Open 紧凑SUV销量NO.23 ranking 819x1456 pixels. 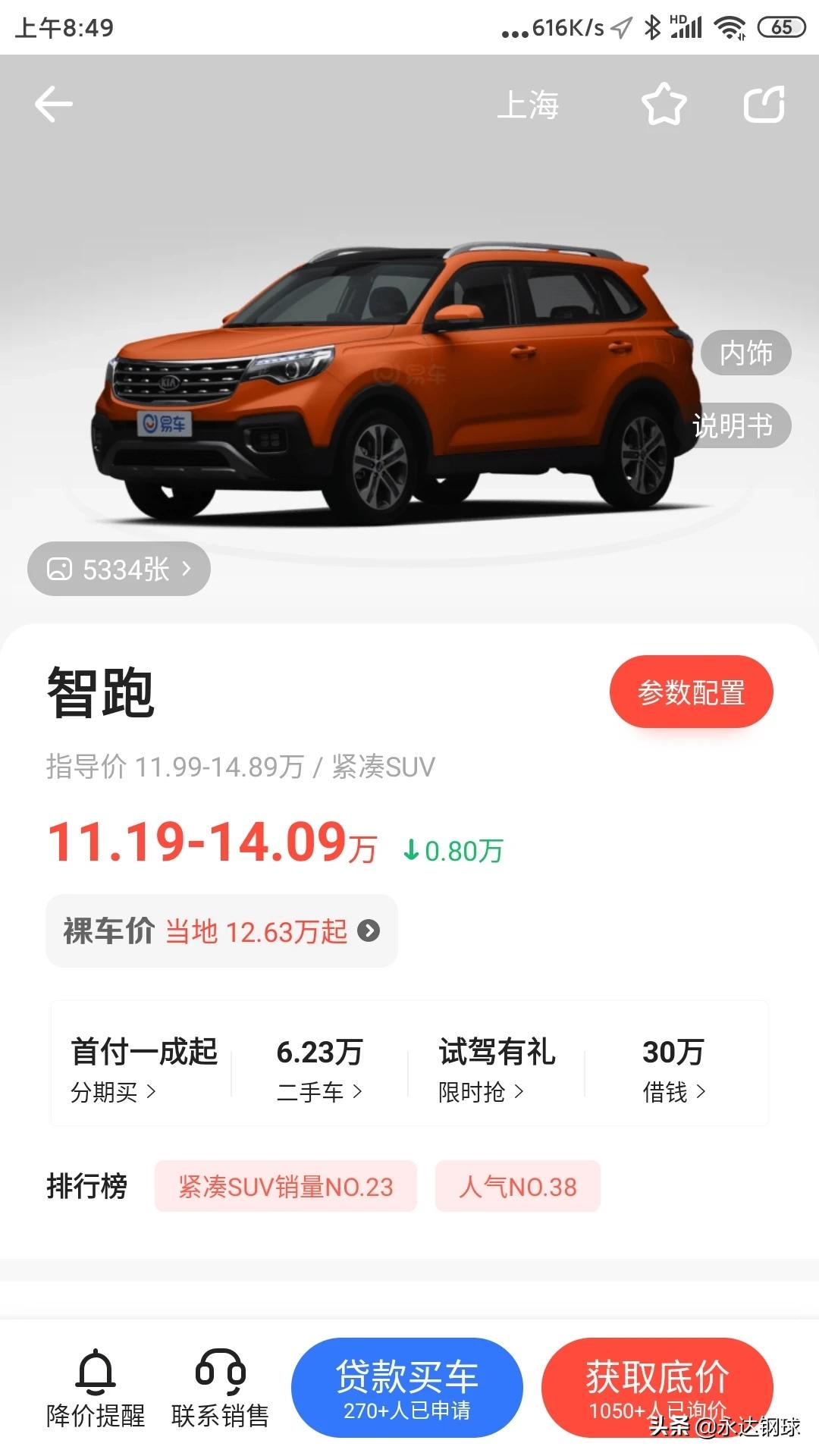[286, 1186]
